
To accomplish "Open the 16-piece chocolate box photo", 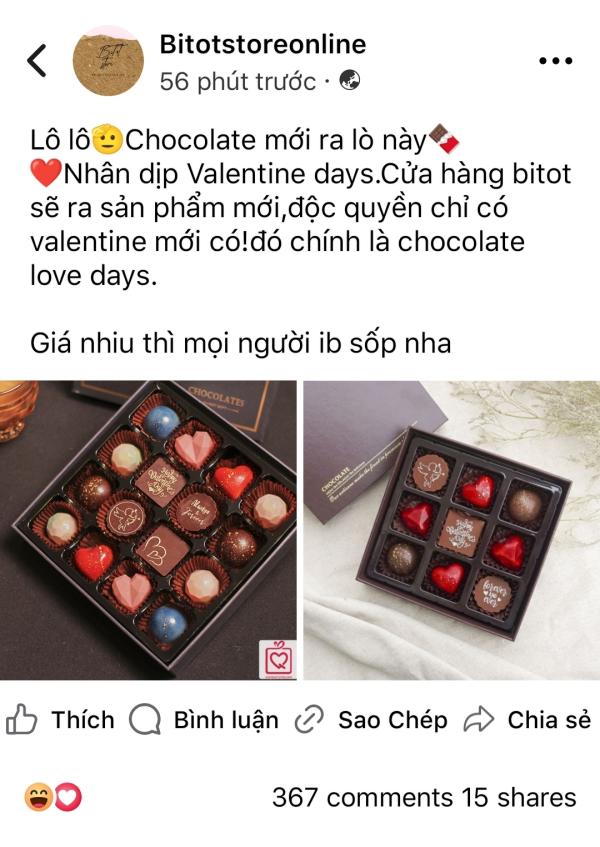I will coord(148,530).
